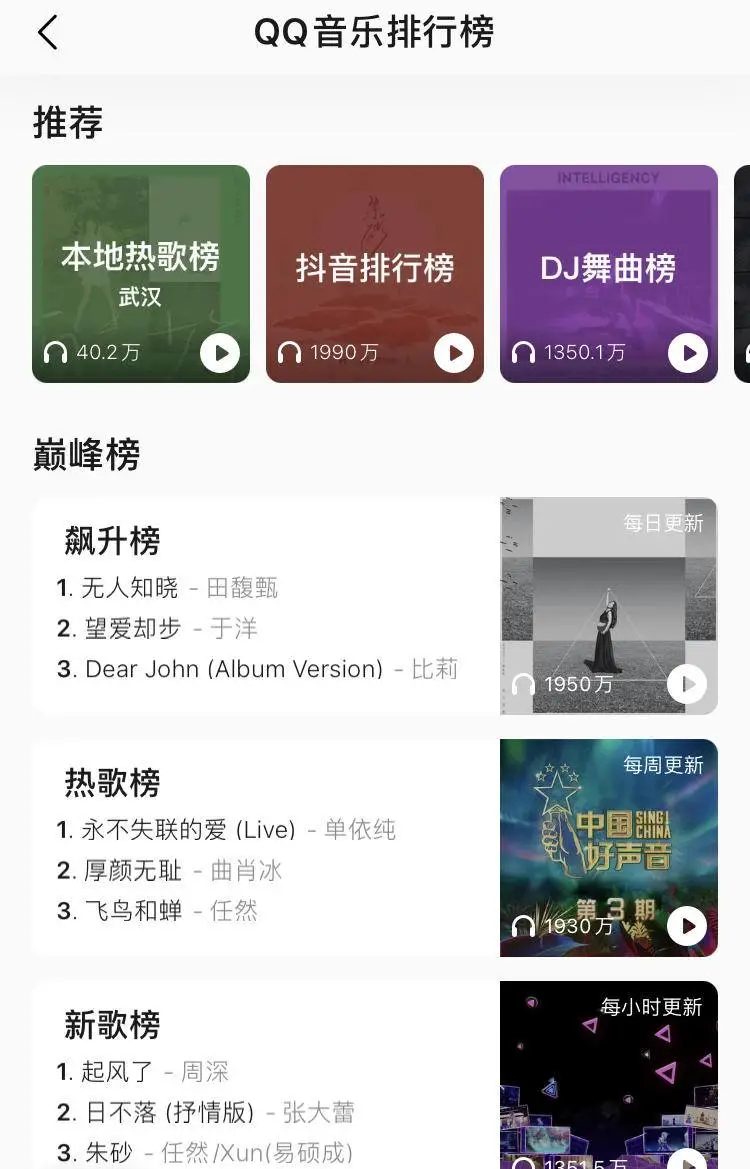The height and width of the screenshot is (1169, 750).
Task: Play the DJ舞曲榜 chart
Action: pos(688,353)
